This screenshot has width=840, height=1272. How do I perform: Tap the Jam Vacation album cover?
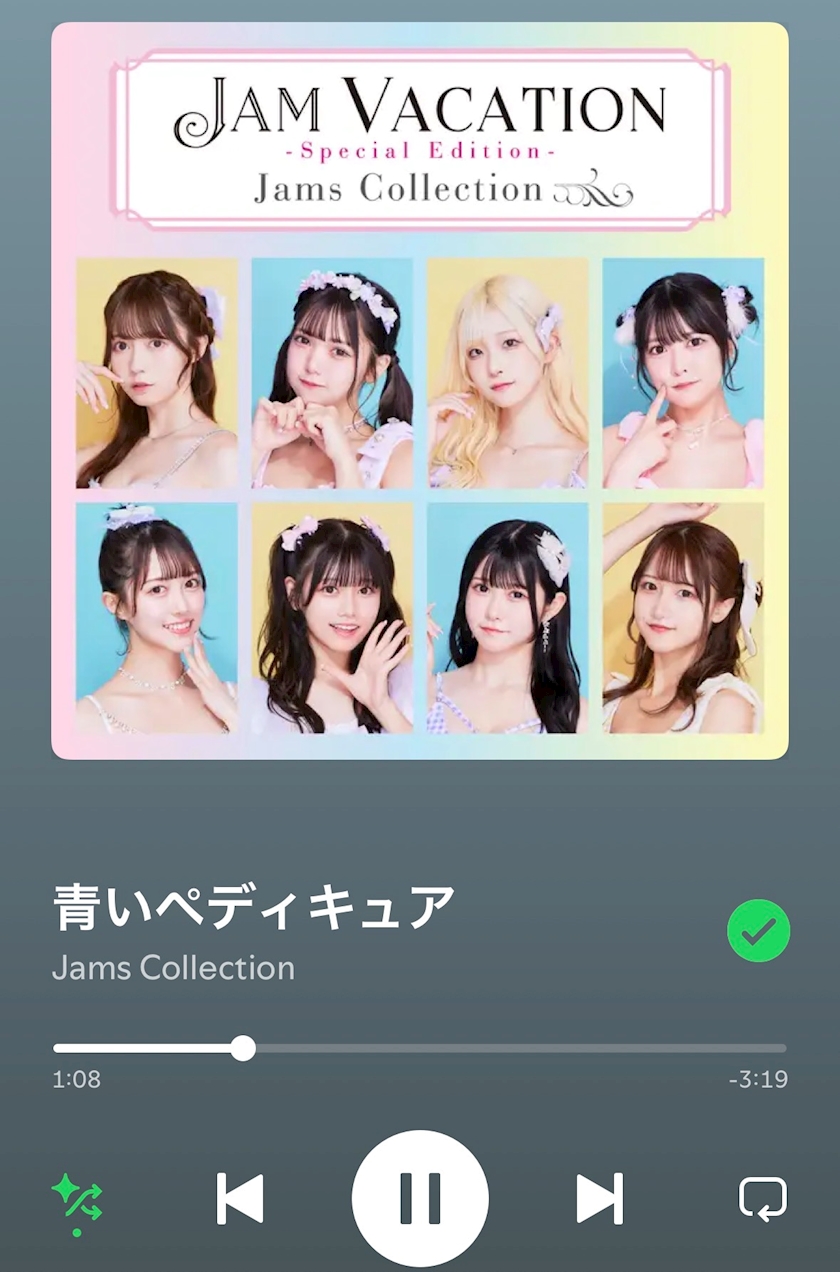pos(420,391)
